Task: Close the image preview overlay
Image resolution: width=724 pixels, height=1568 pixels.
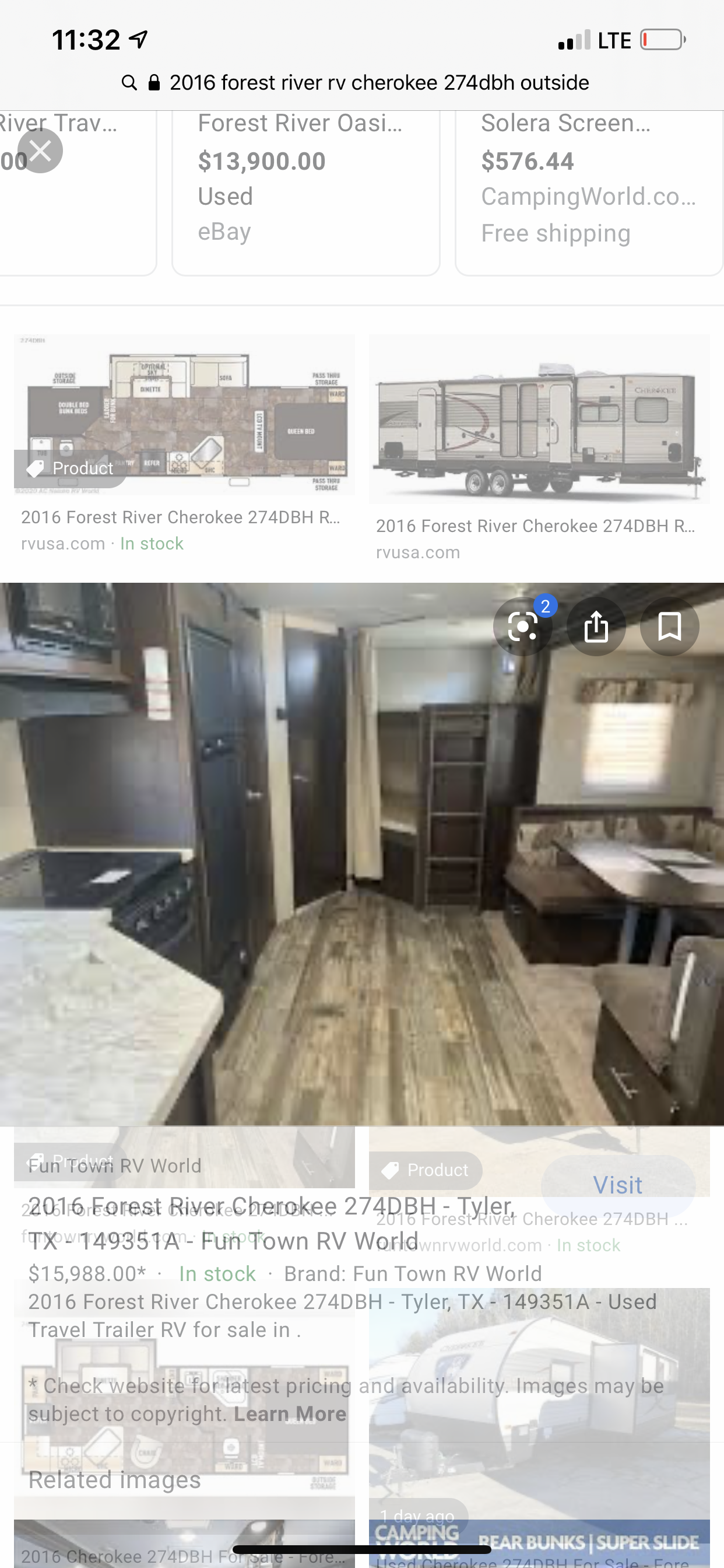Action: point(40,150)
